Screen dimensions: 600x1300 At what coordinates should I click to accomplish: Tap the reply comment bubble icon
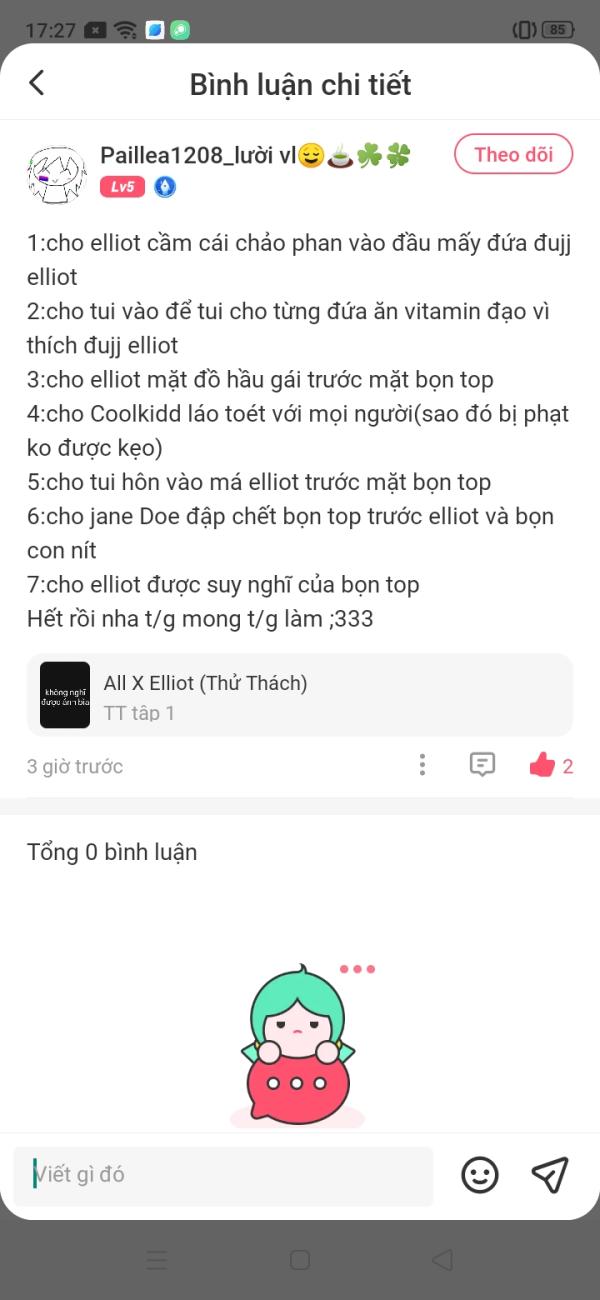[482, 766]
